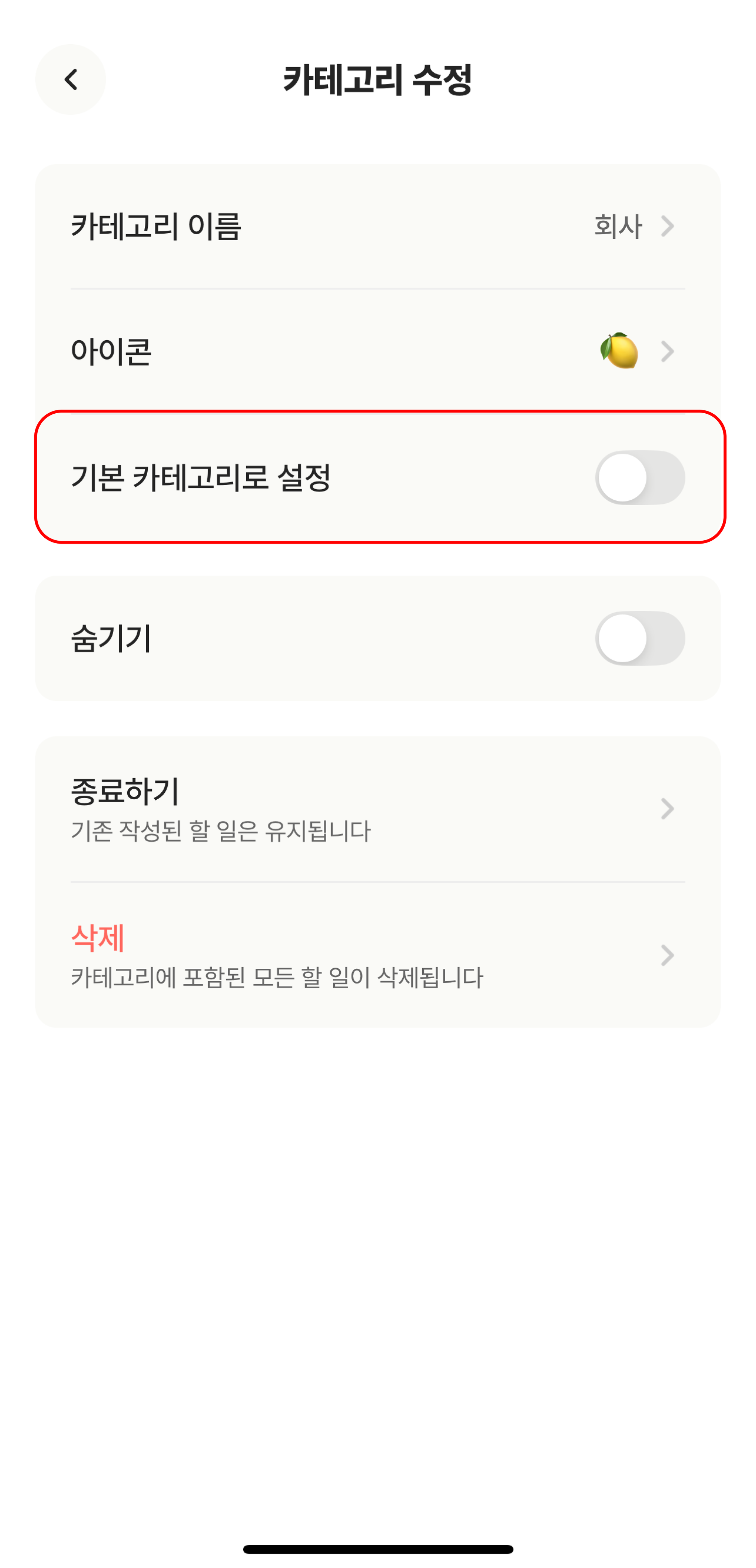The image size is (756, 1568).
Task: Open the 종료하기 option
Action: (x=377, y=809)
